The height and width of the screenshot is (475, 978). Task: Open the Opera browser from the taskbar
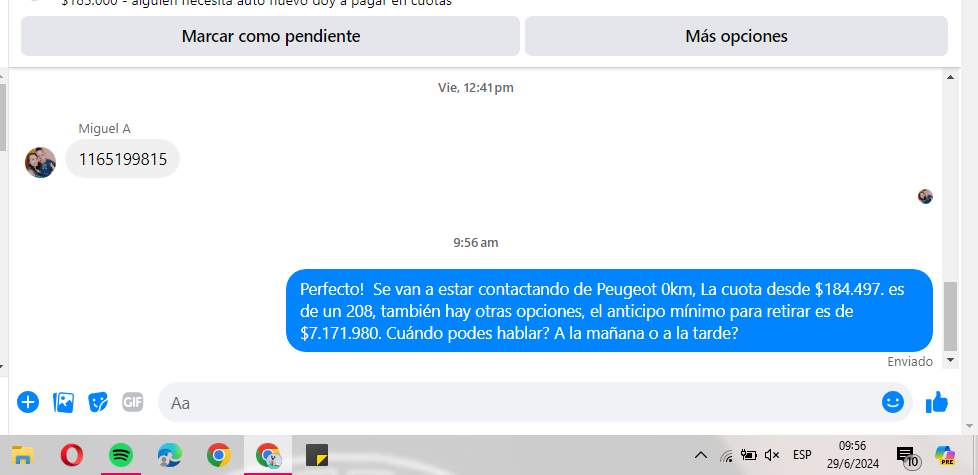tap(71, 456)
